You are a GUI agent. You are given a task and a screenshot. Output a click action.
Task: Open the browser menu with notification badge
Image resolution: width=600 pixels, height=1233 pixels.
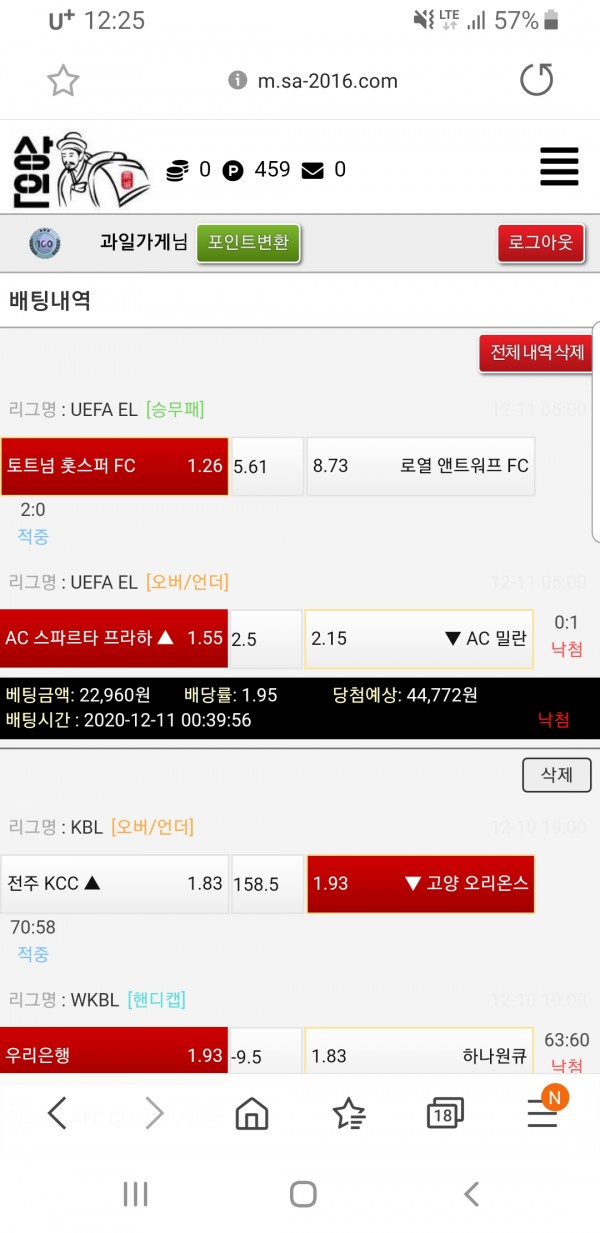[x=543, y=1110]
